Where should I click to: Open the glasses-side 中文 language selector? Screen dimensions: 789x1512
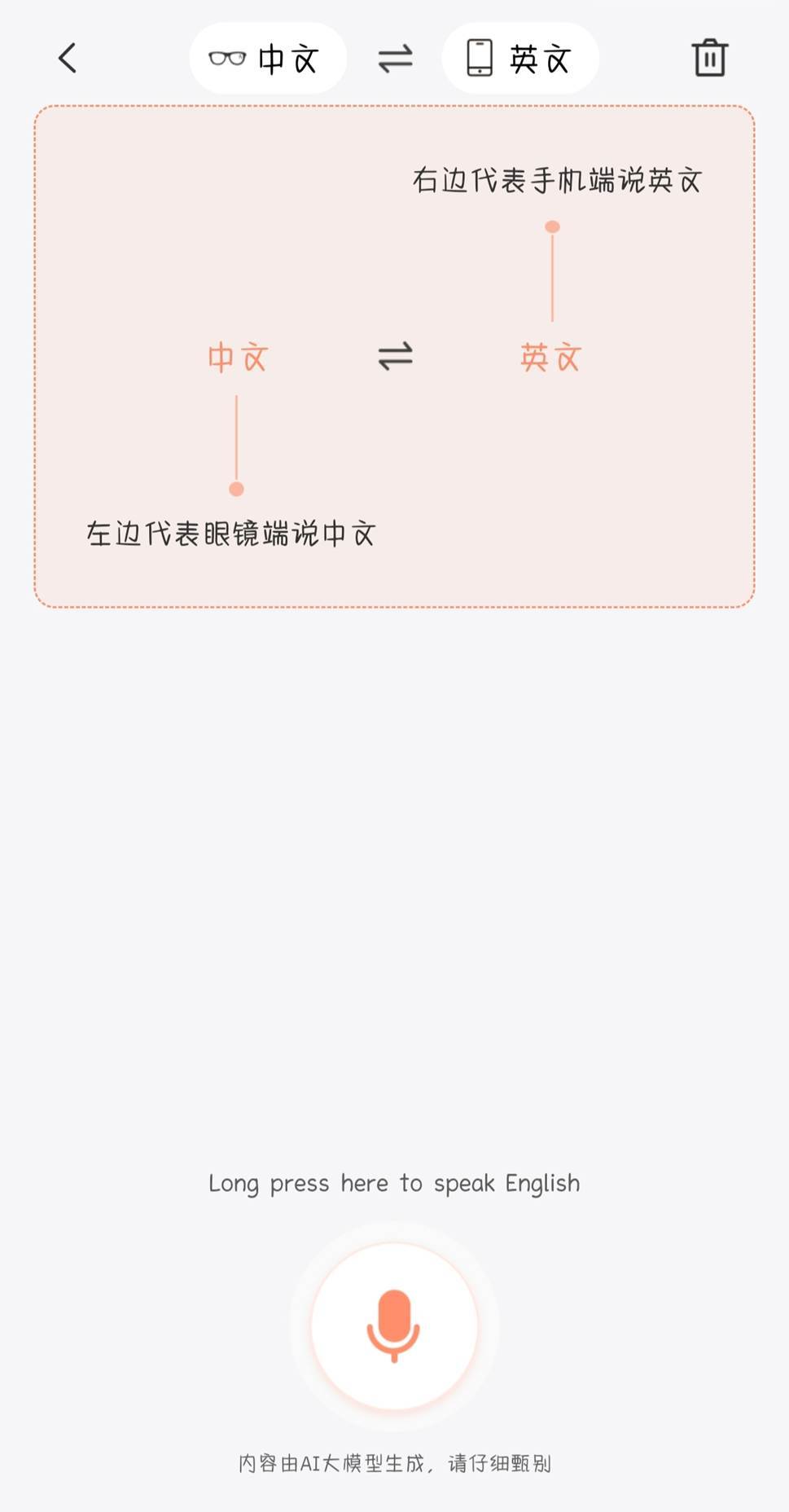coord(268,59)
